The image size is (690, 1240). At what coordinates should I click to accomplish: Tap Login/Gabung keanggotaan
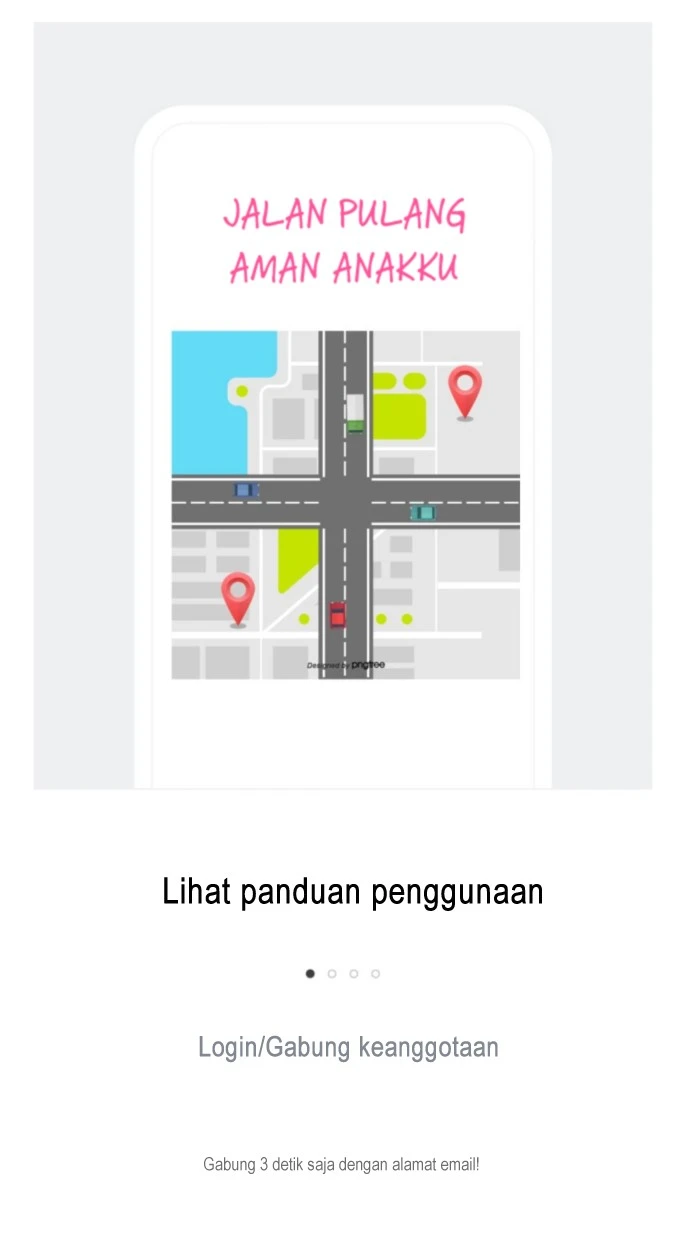(x=348, y=1047)
